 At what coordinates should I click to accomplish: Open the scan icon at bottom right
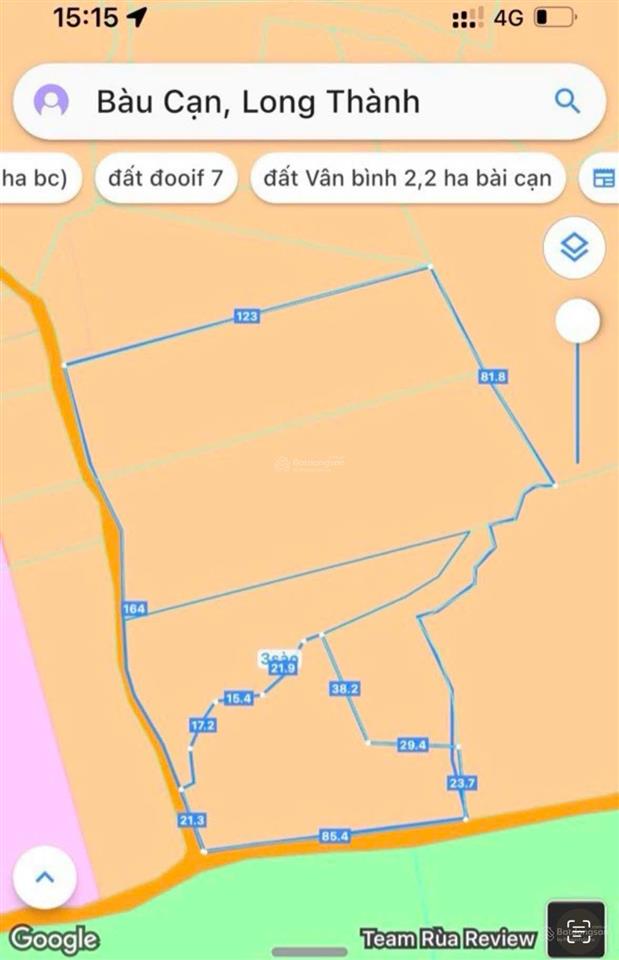pyautogui.click(x=576, y=927)
